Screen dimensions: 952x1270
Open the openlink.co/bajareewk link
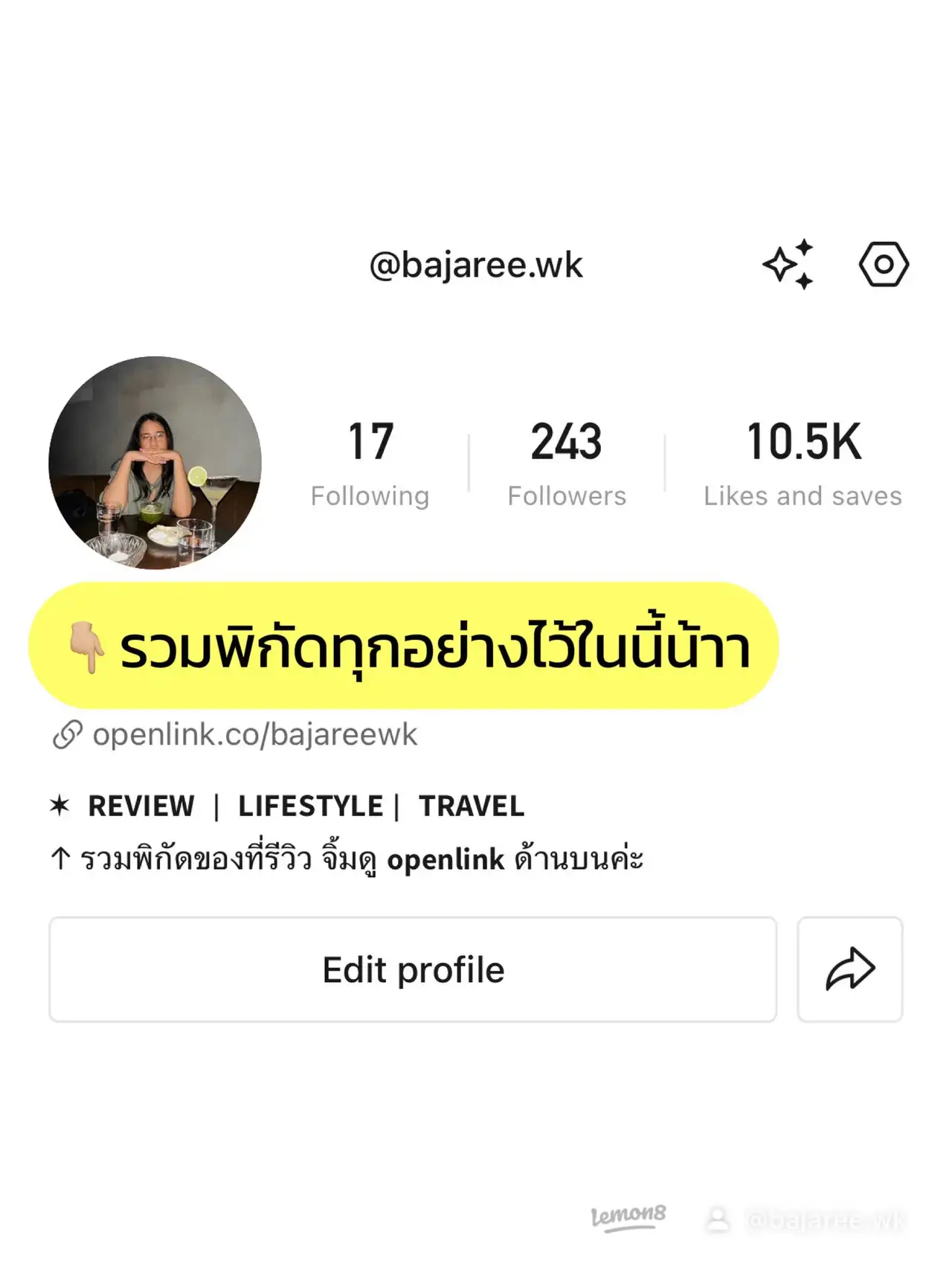255,735
